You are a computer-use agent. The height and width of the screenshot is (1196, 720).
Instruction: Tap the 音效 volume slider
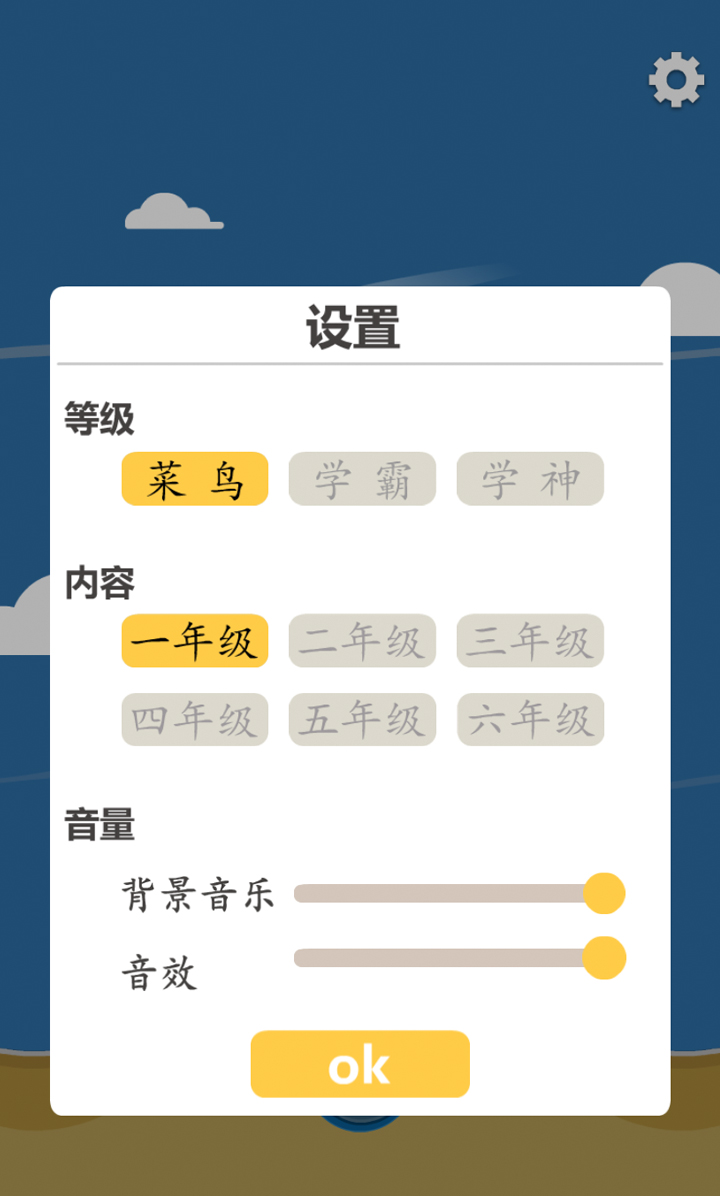tap(450, 958)
